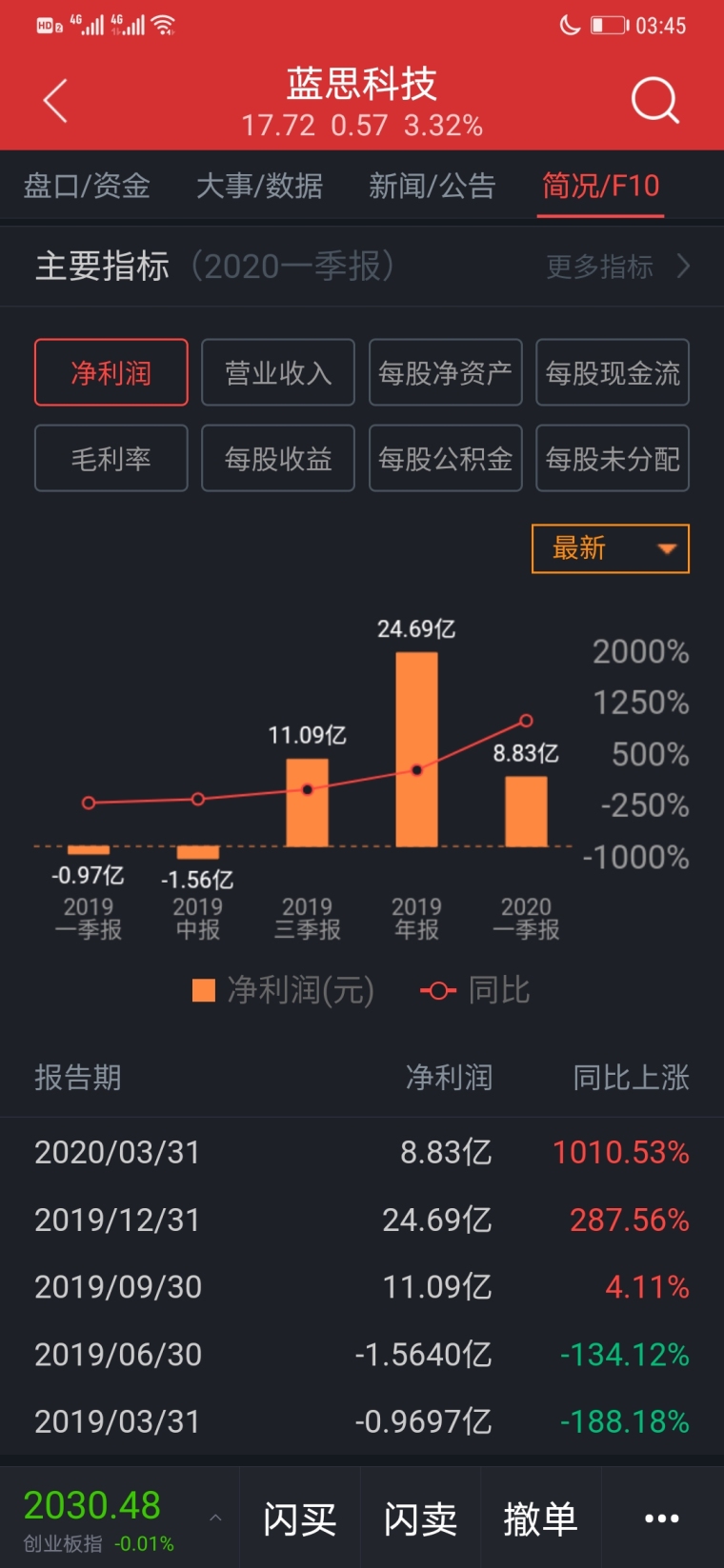Viewport: 724px width, 1568px height.
Task: Open 更多指标 for more indicators
Action: [616, 267]
